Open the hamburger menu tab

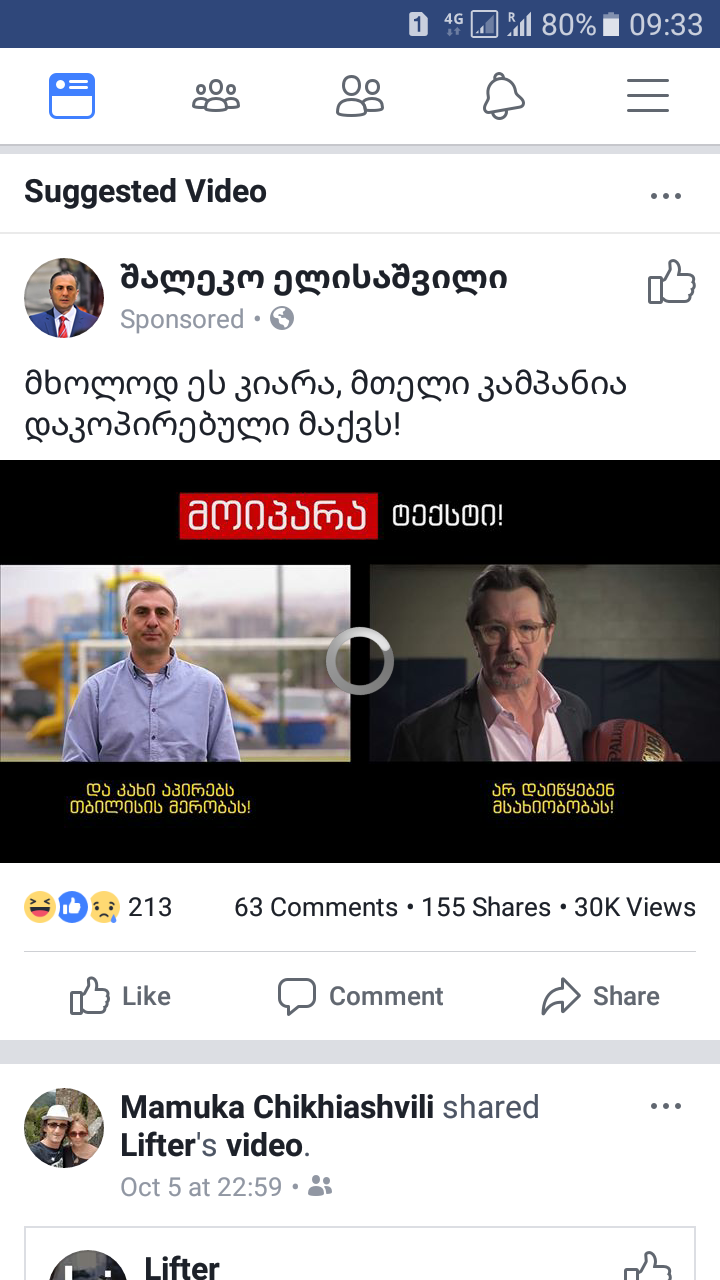647,96
